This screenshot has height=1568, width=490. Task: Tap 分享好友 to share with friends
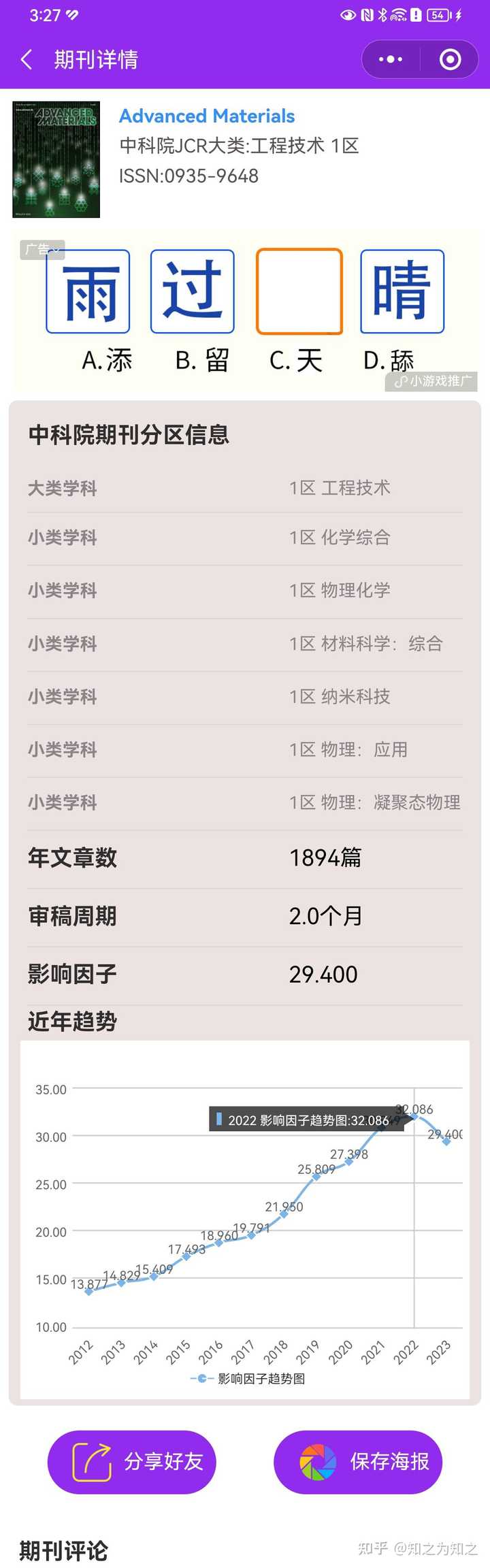(x=131, y=1462)
